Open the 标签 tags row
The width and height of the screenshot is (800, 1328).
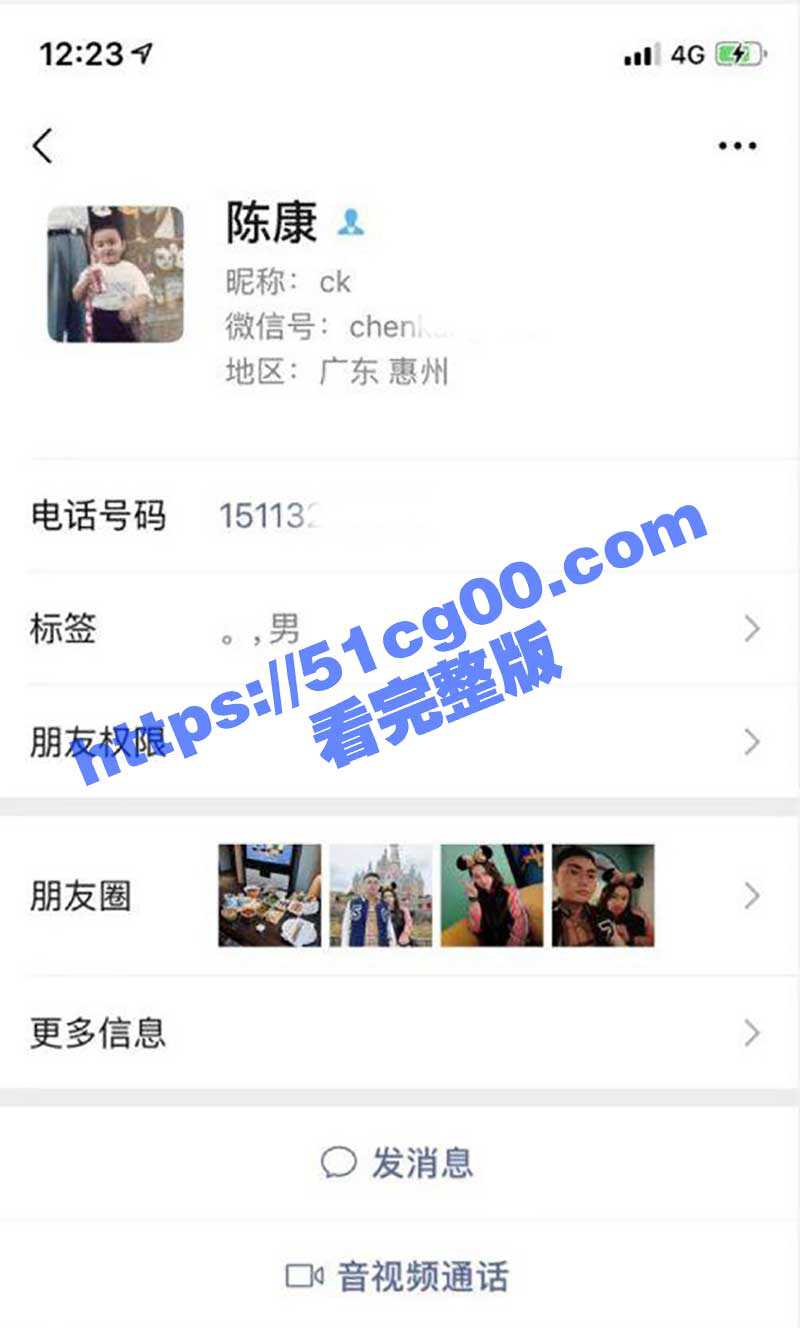coord(400,629)
